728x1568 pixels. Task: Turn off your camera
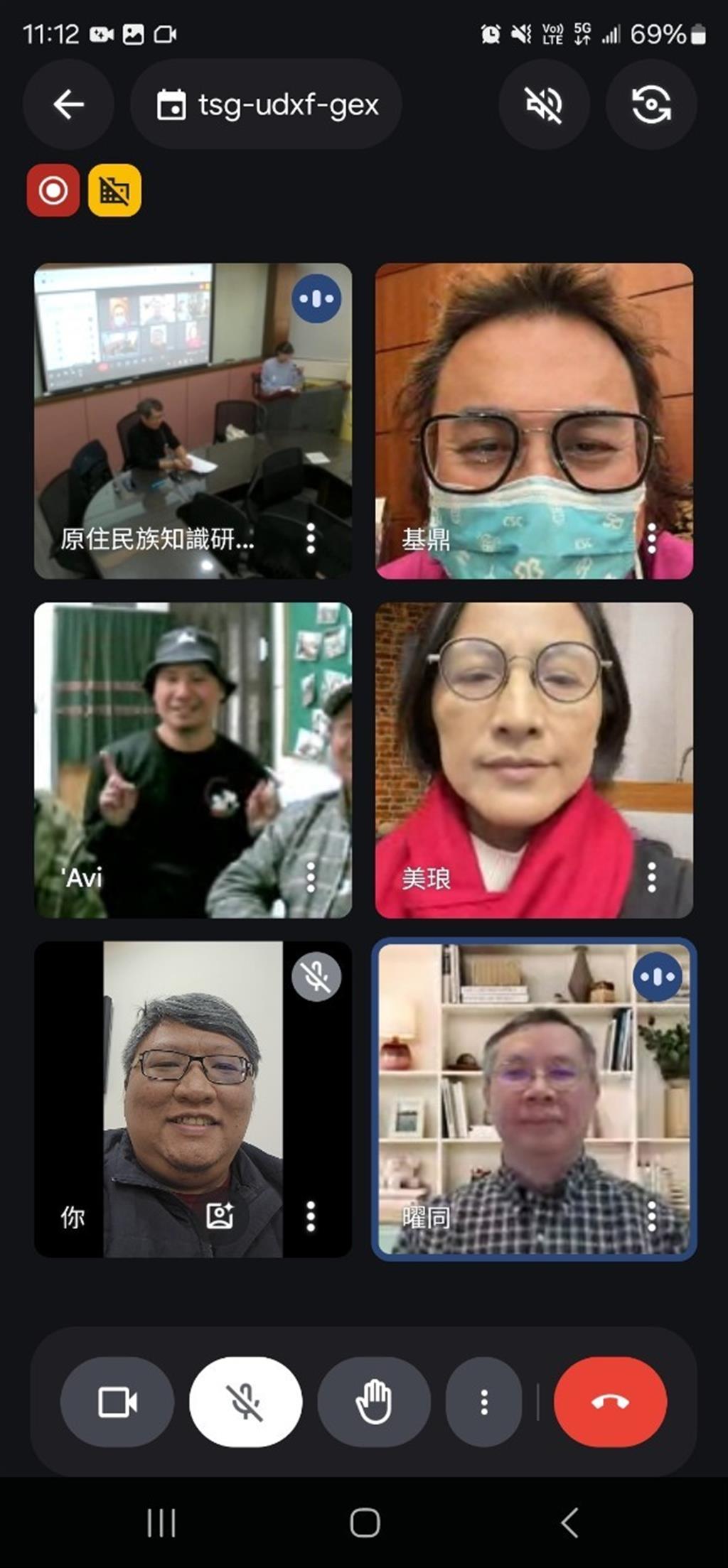(117, 1402)
